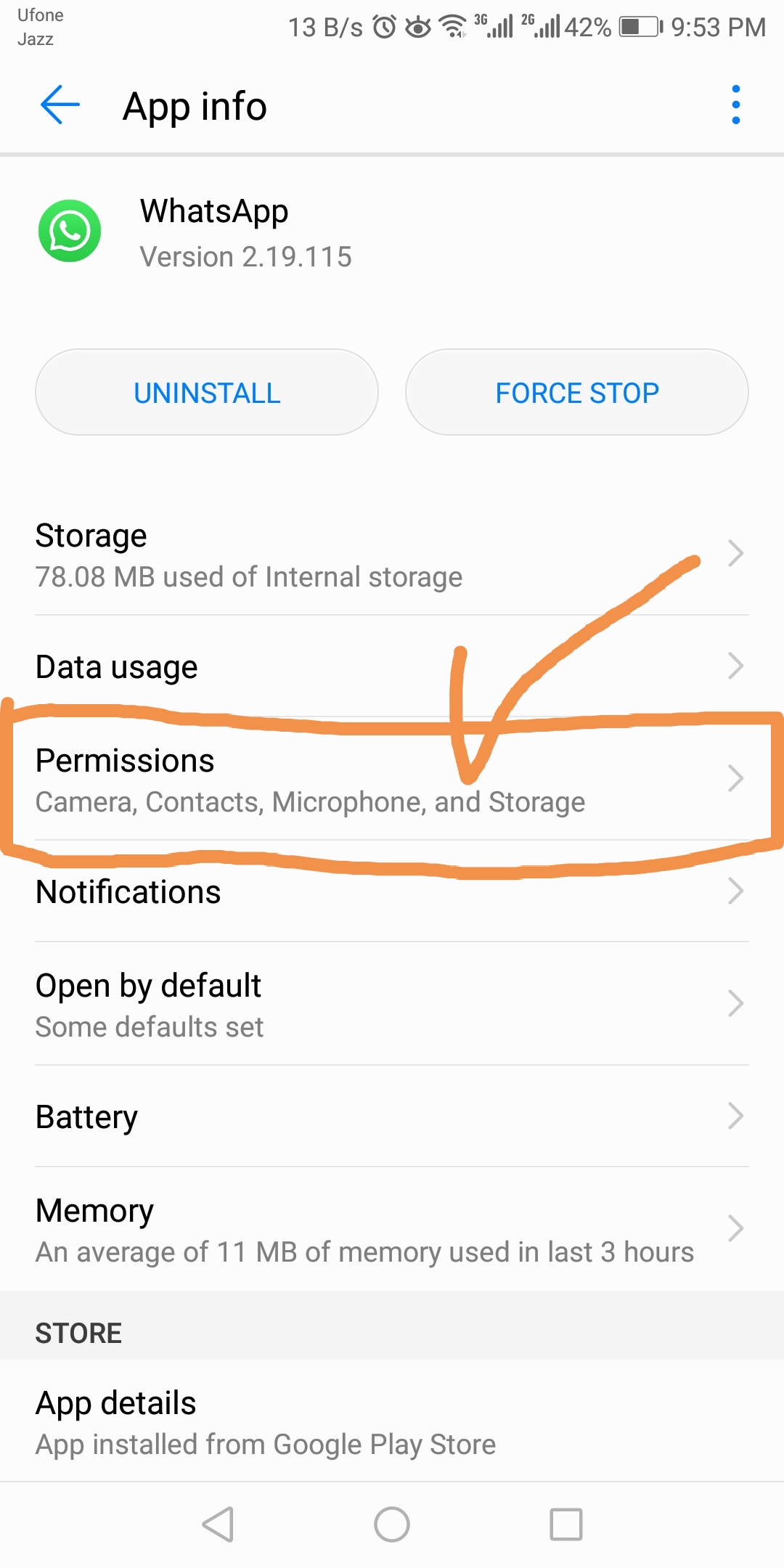Screen dimensions: 784x1568
Task: Open App details in Play Store
Action: pyautogui.click(x=392, y=1423)
